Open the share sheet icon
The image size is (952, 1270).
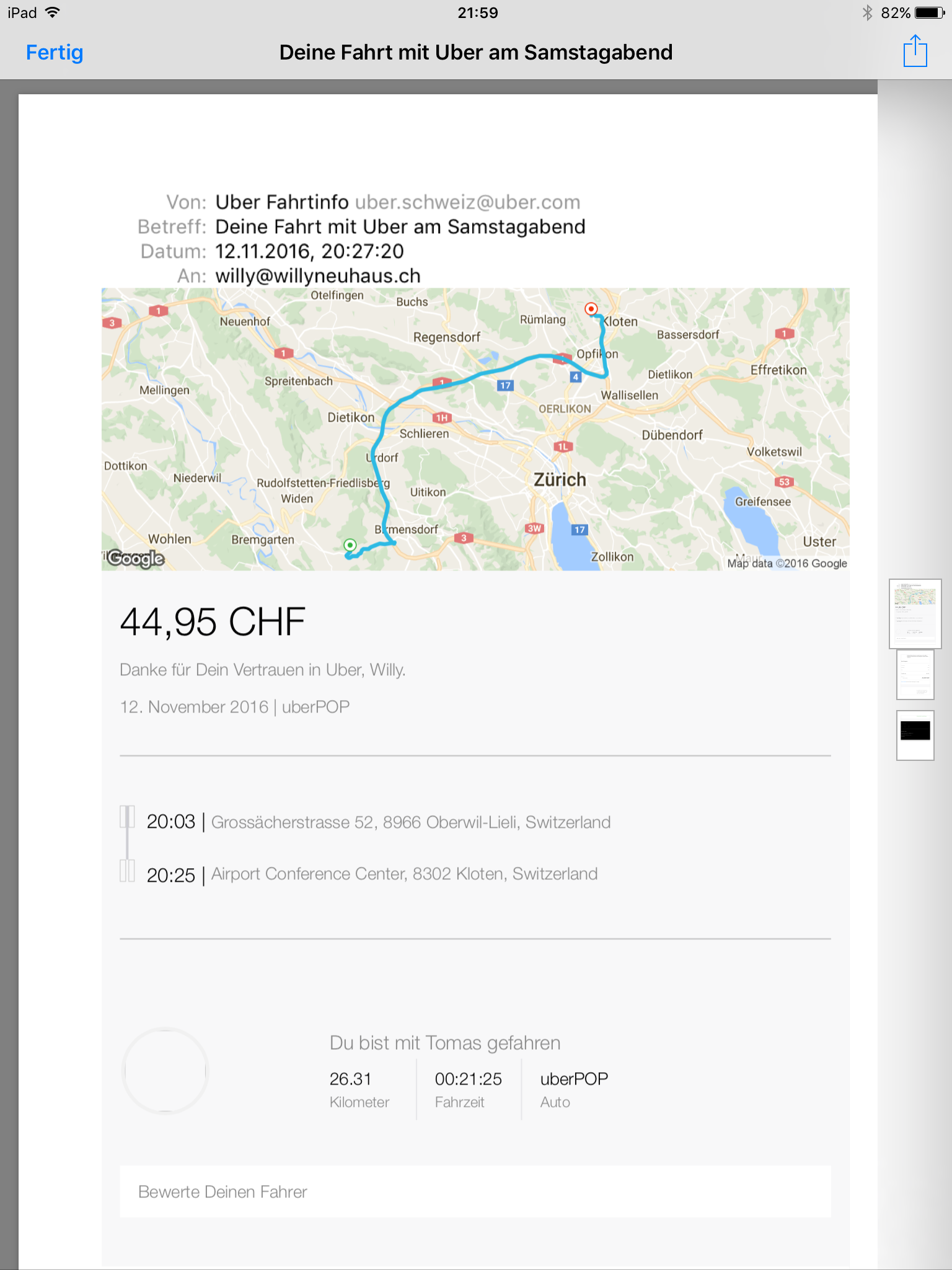pos(915,51)
